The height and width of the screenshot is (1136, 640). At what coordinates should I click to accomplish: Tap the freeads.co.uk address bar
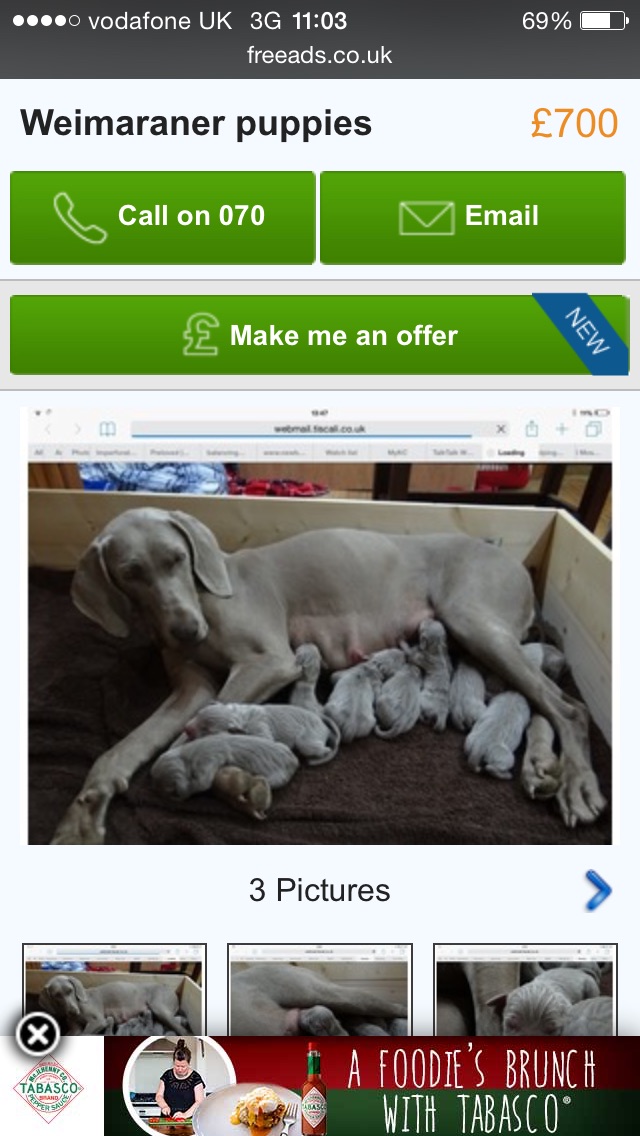pyautogui.click(x=320, y=56)
